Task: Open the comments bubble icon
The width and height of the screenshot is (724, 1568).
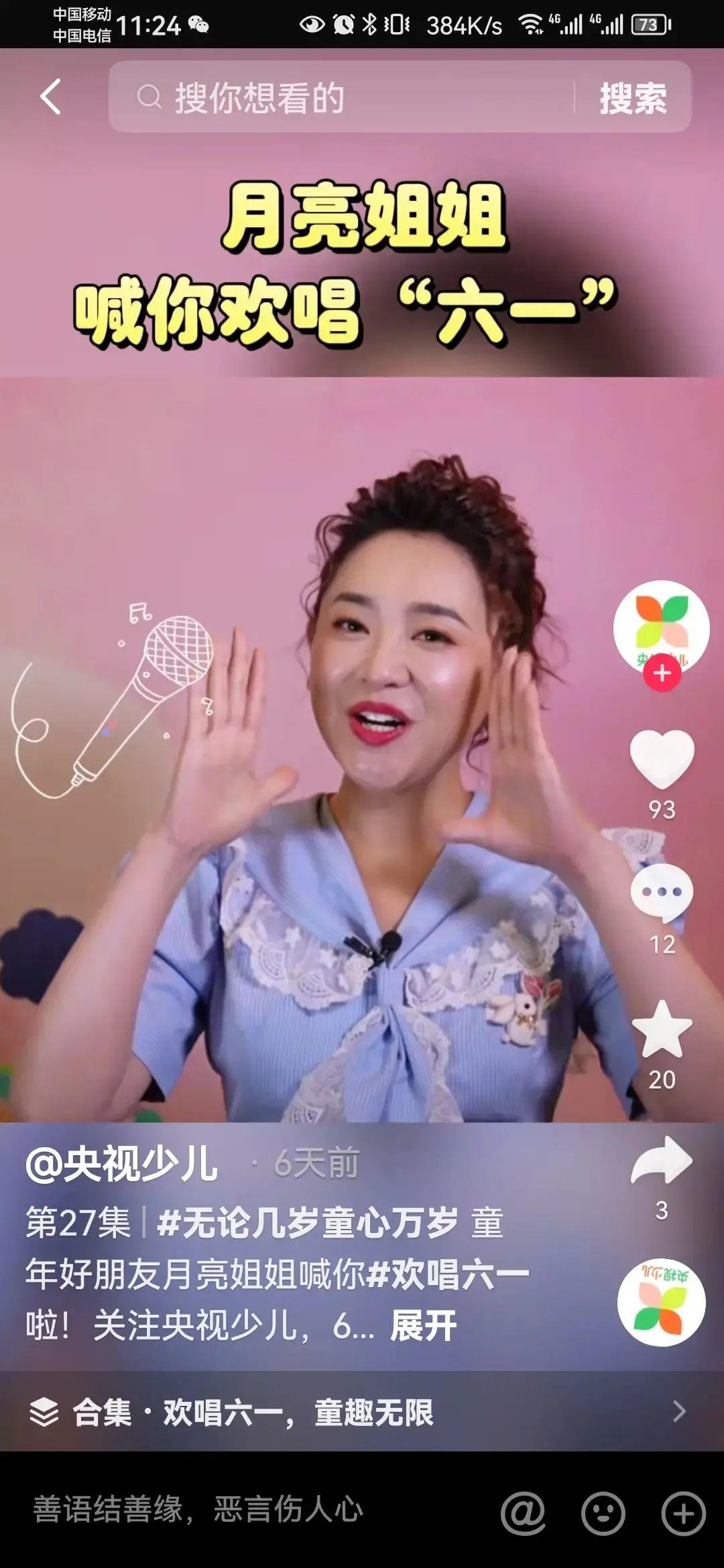Action: click(x=662, y=893)
